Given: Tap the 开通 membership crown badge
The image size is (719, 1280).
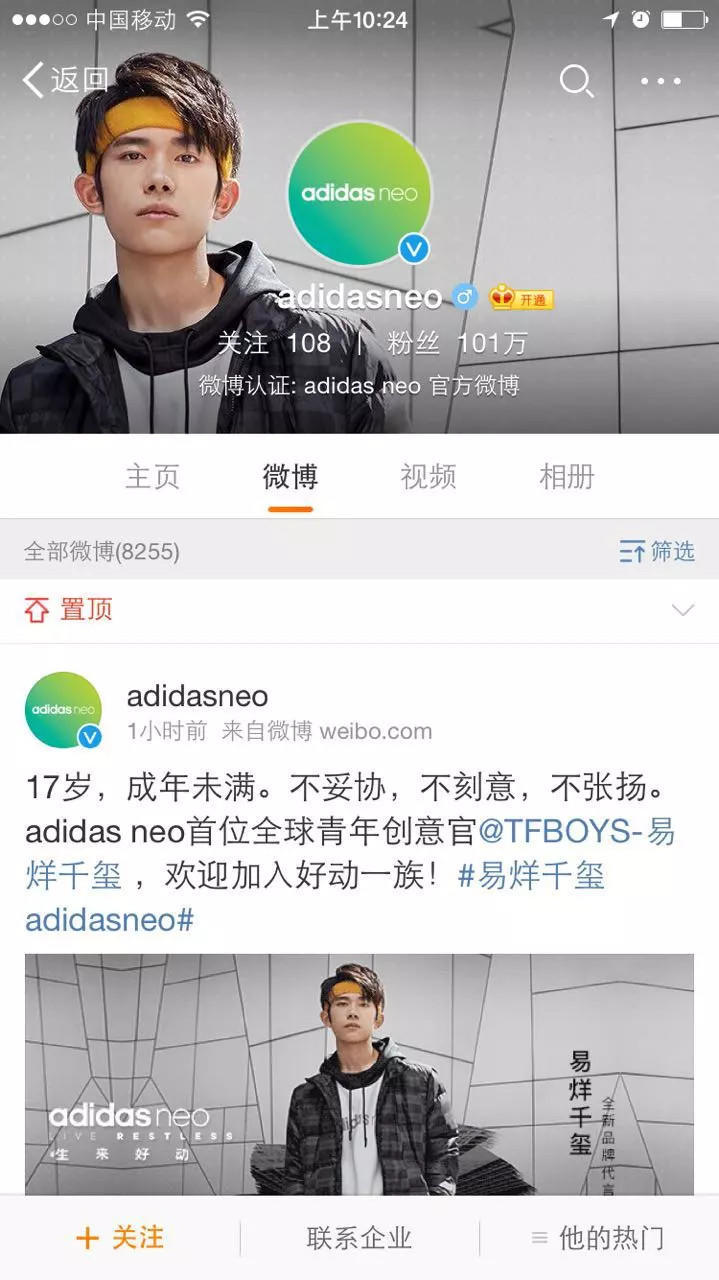Looking at the screenshot, I should [x=521, y=298].
